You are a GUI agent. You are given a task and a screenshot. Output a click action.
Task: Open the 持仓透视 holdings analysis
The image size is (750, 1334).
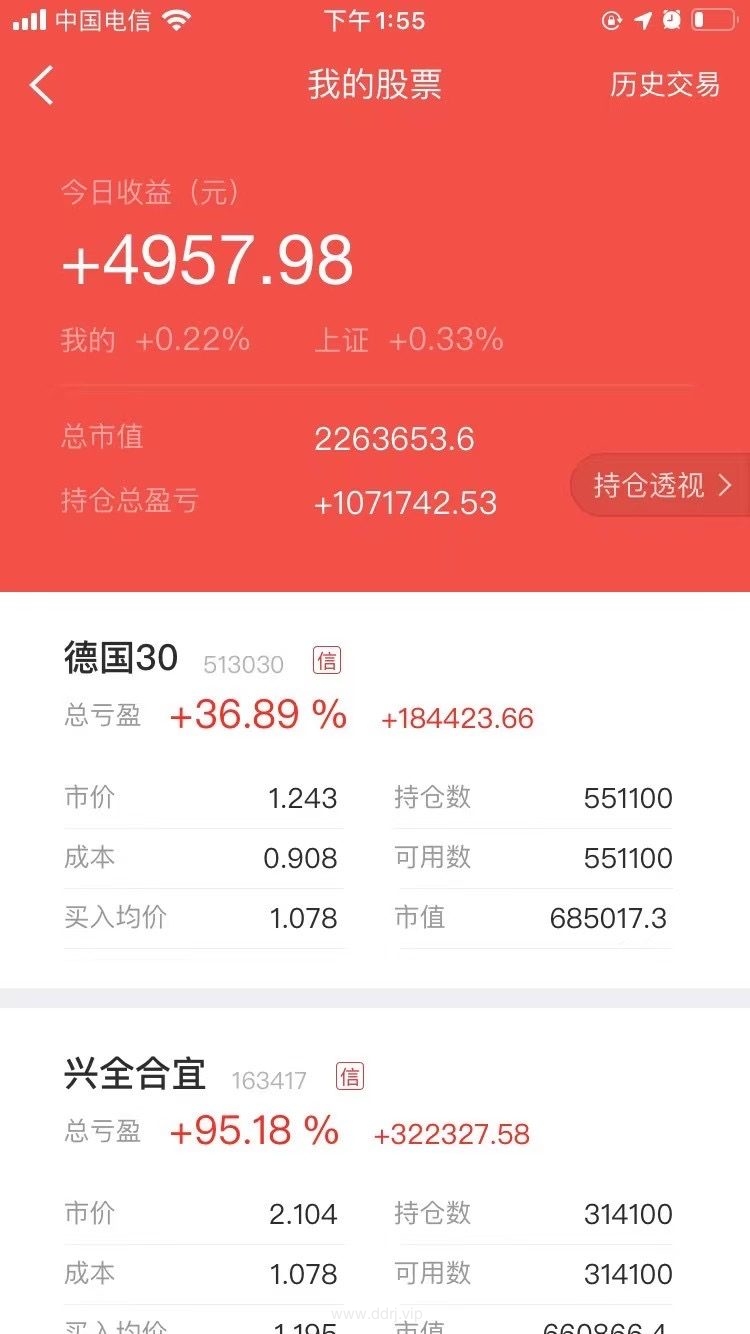[x=661, y=486]
